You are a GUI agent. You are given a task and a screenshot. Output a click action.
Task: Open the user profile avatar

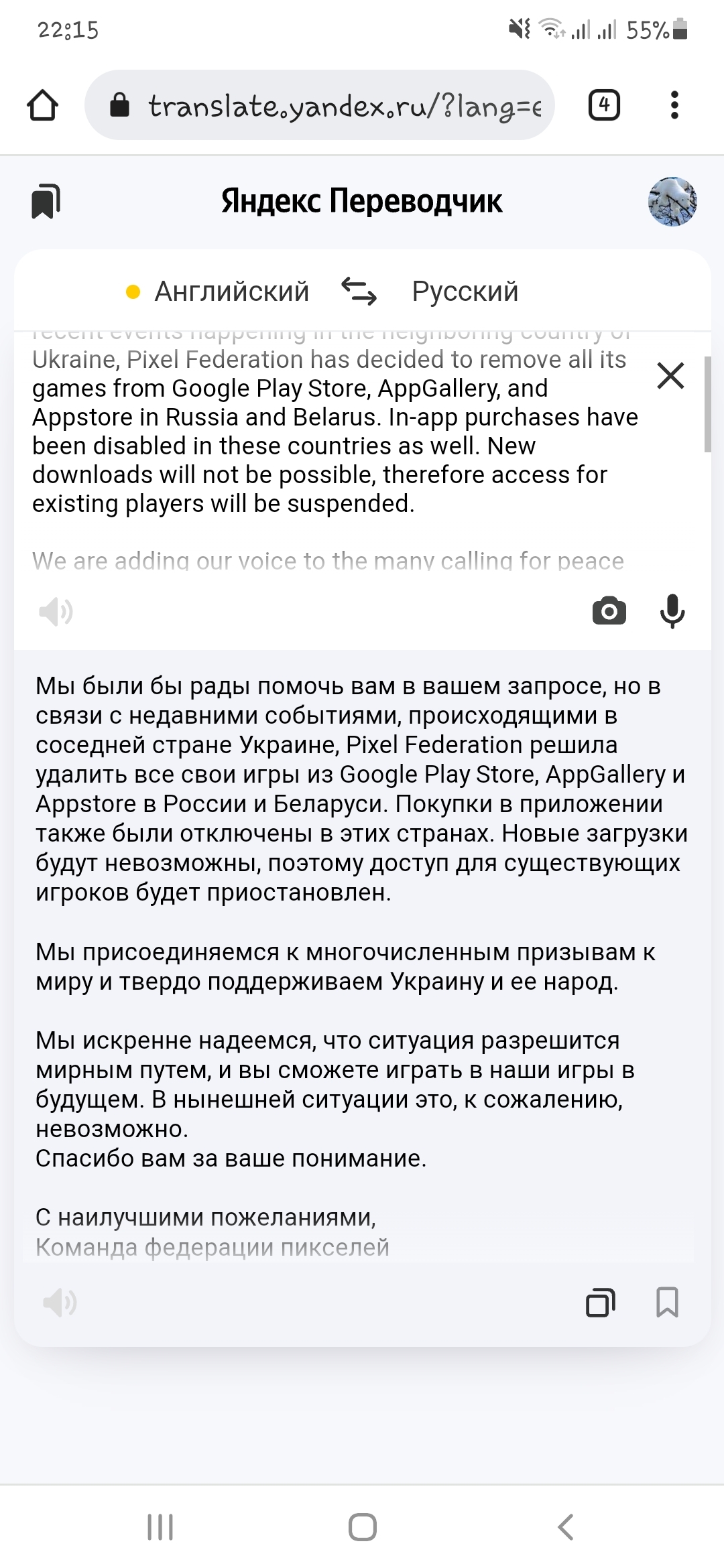click(672, 201)
